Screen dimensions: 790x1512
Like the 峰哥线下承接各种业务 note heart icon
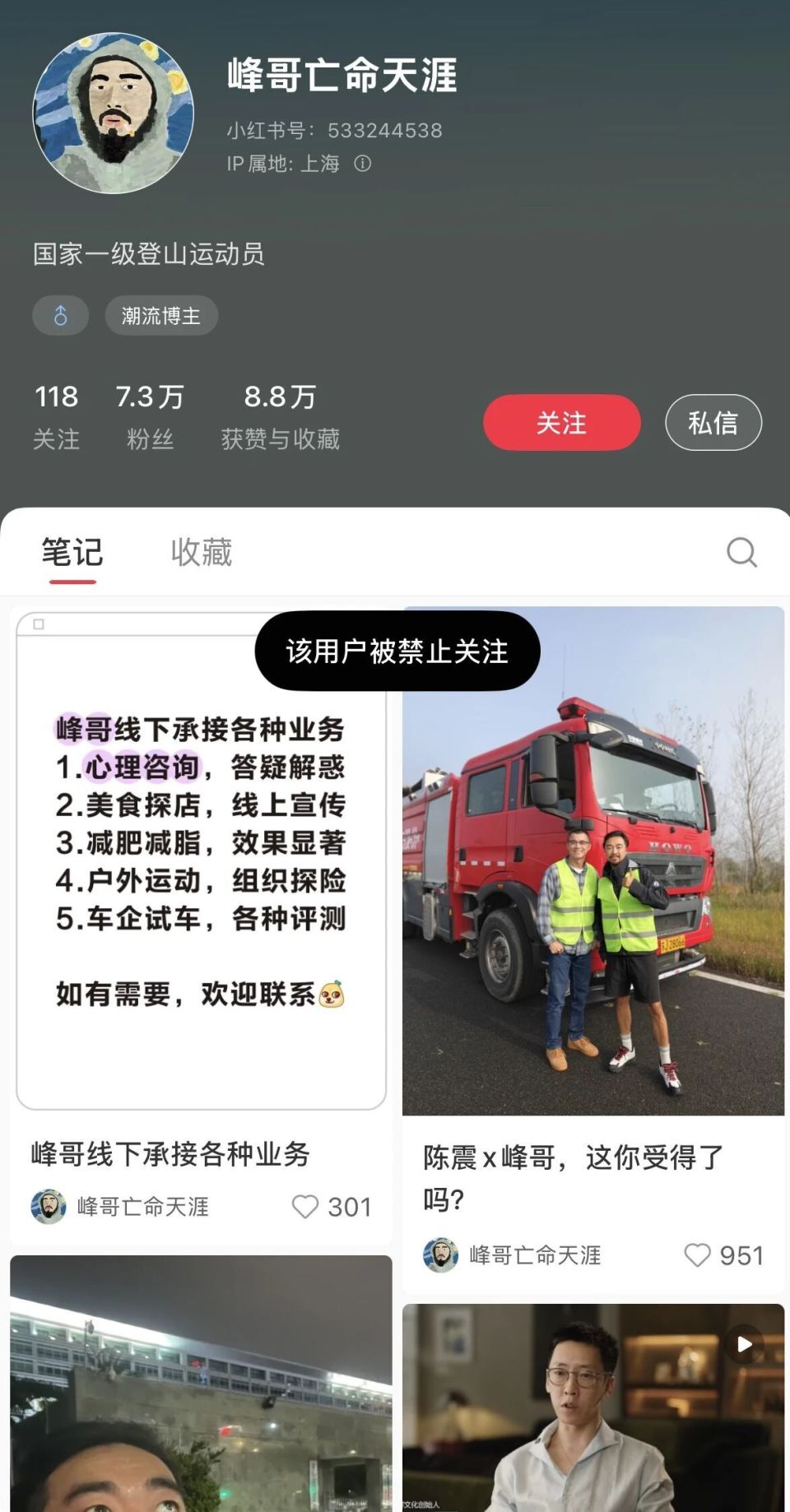coord(307,1207)
